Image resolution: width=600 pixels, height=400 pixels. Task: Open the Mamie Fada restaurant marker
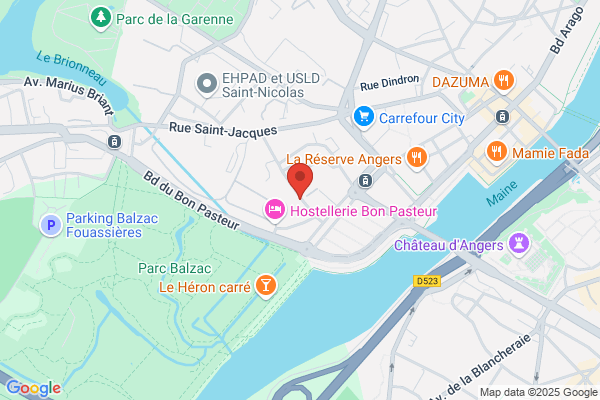point(497,152)
